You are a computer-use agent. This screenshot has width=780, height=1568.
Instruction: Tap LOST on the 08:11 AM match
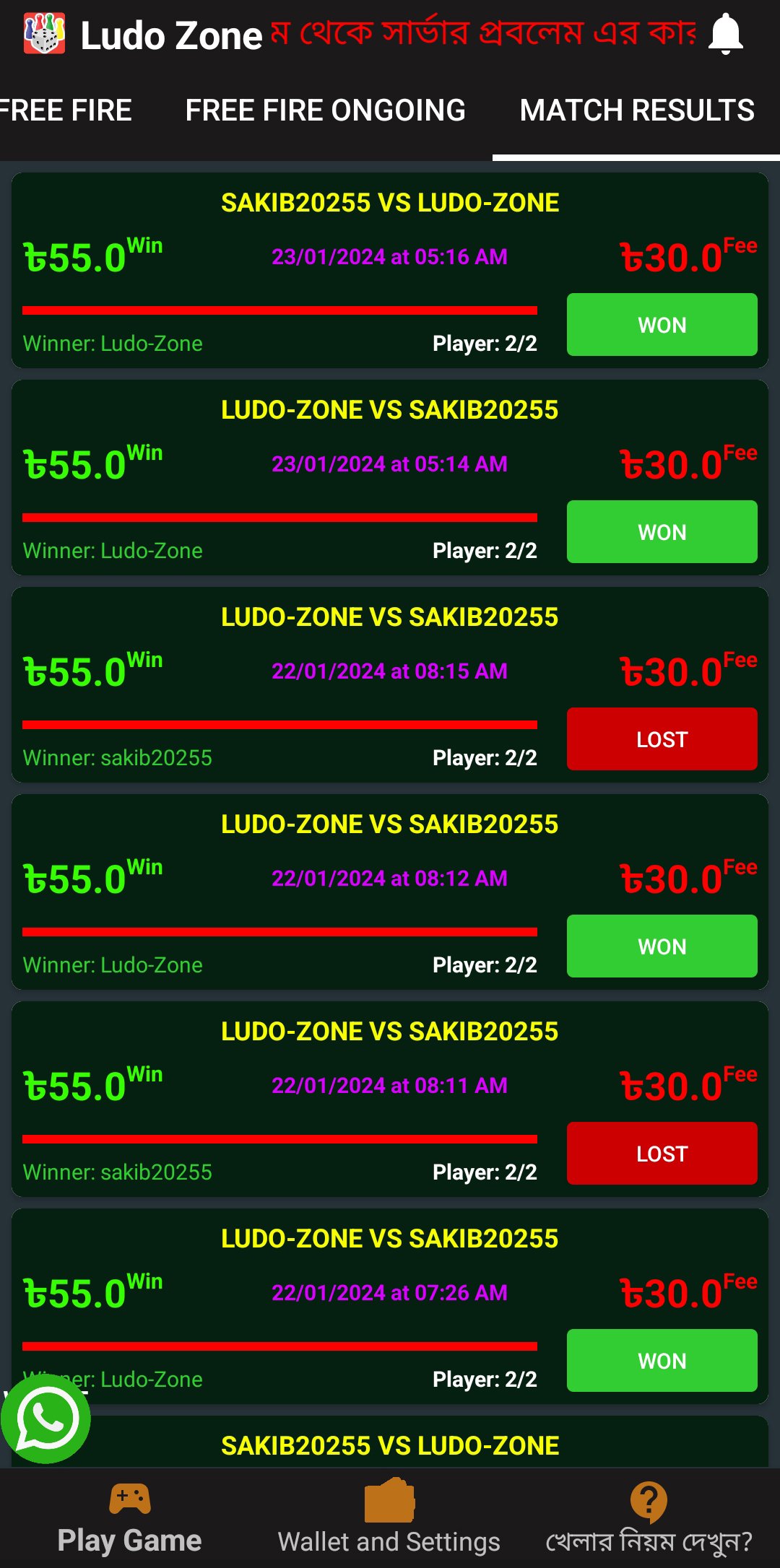[662, 1154]
